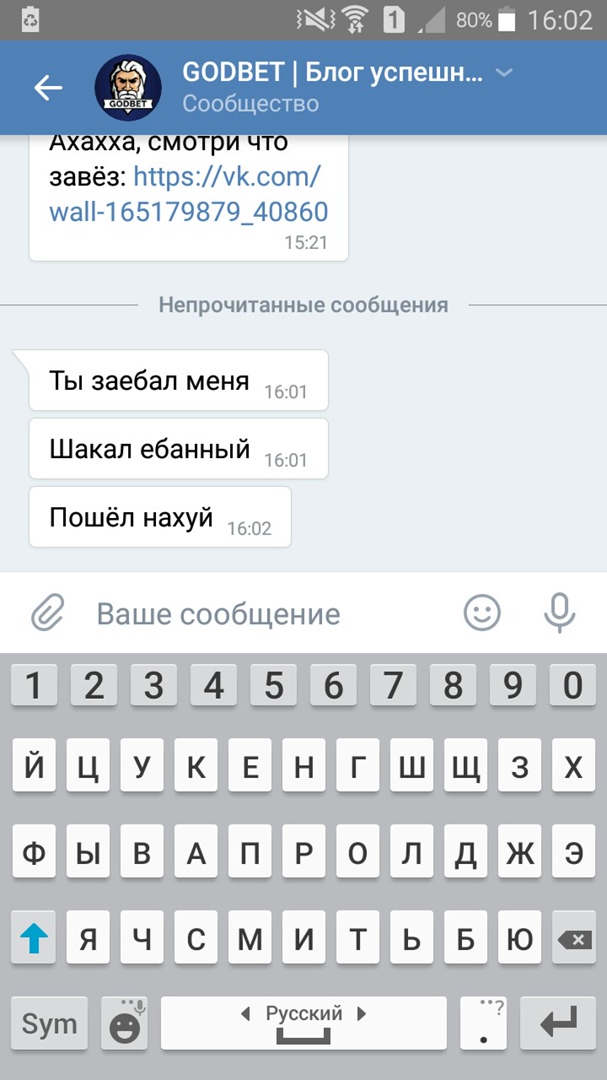Image resolution: width=607 pixels, height=1080 pixels.
Task: Tap the paperclip attach icon
Action: [x=47, y=612]
